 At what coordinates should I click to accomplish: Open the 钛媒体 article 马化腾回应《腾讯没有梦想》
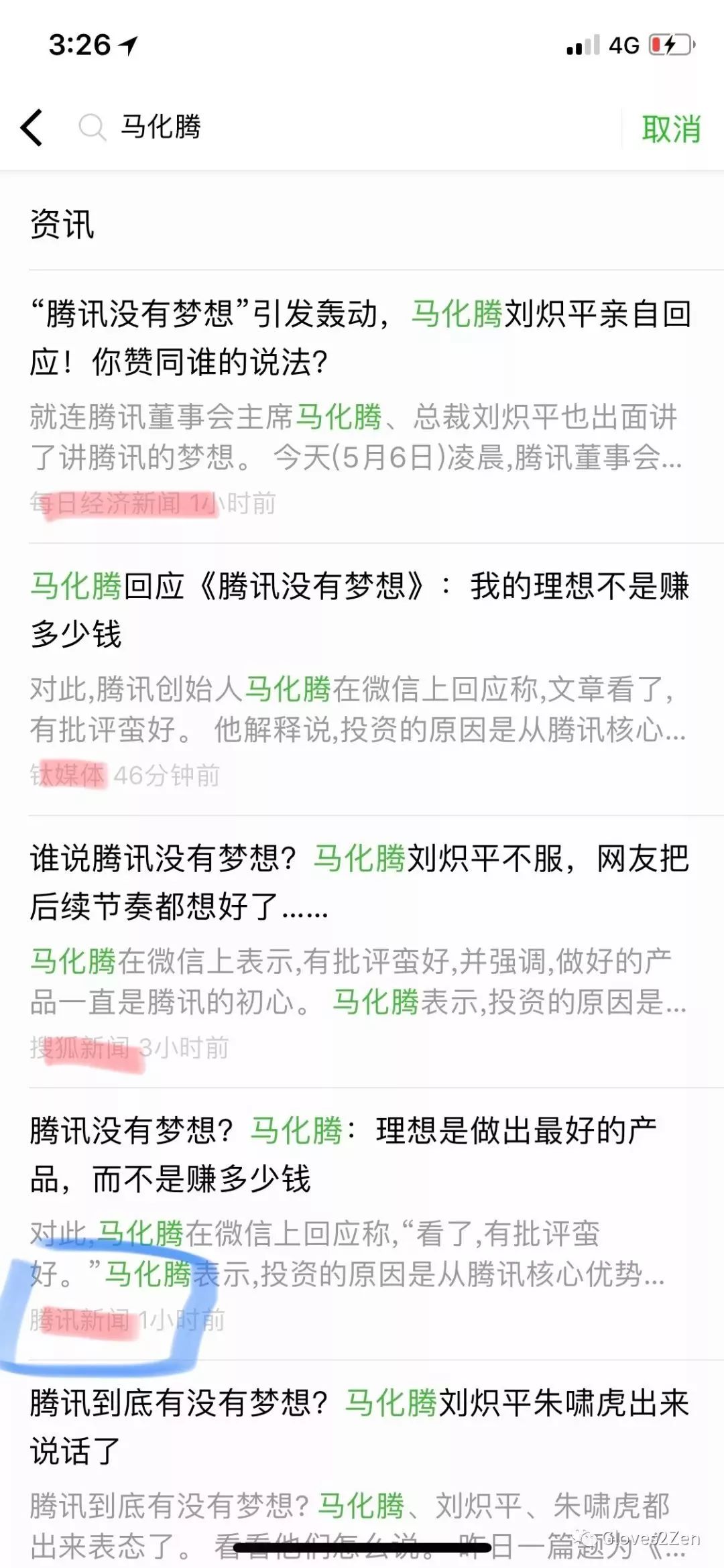(362, 679)
